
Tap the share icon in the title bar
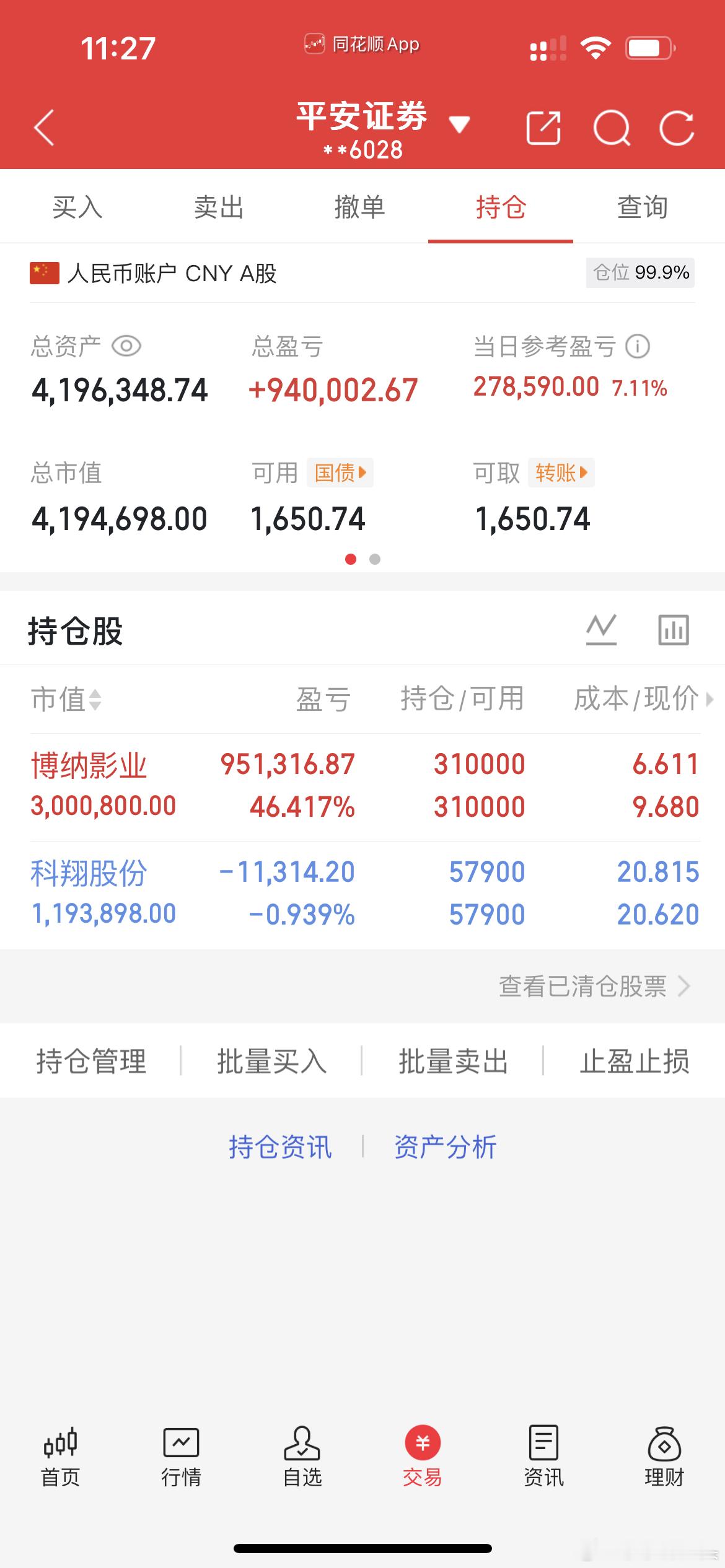543,128
